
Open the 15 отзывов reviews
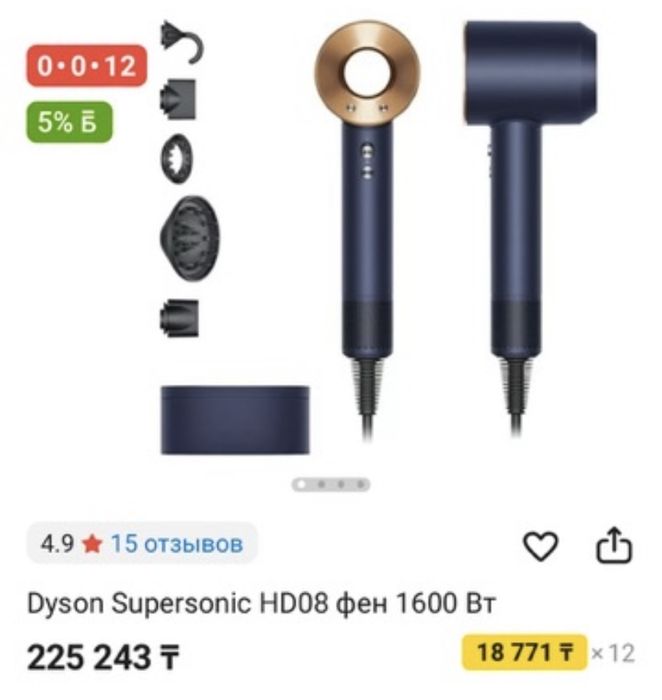pyautogui.click(x=176, y=544)
